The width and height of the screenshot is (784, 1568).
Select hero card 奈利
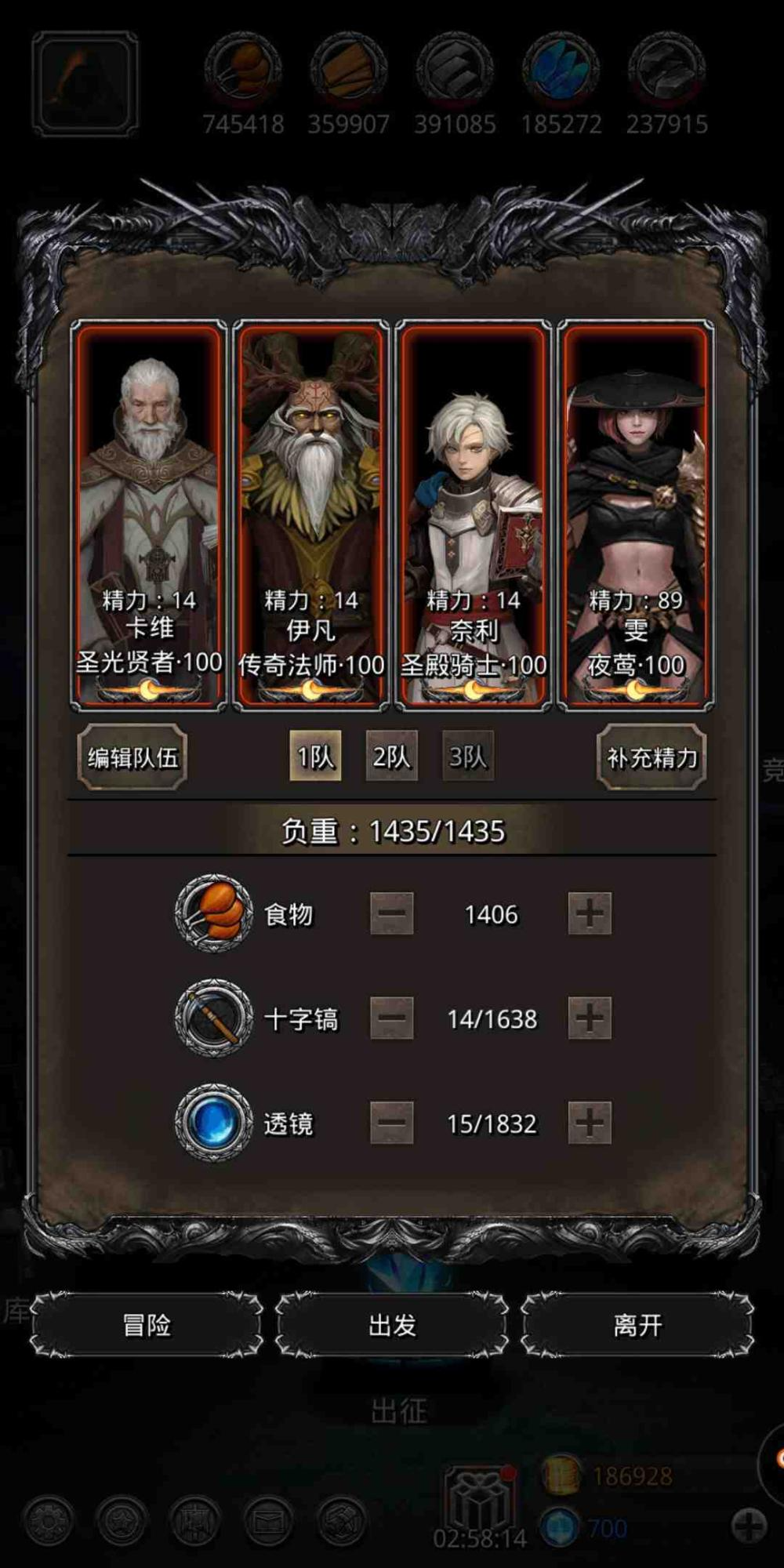pyautogui.click(x=474, y=515)
